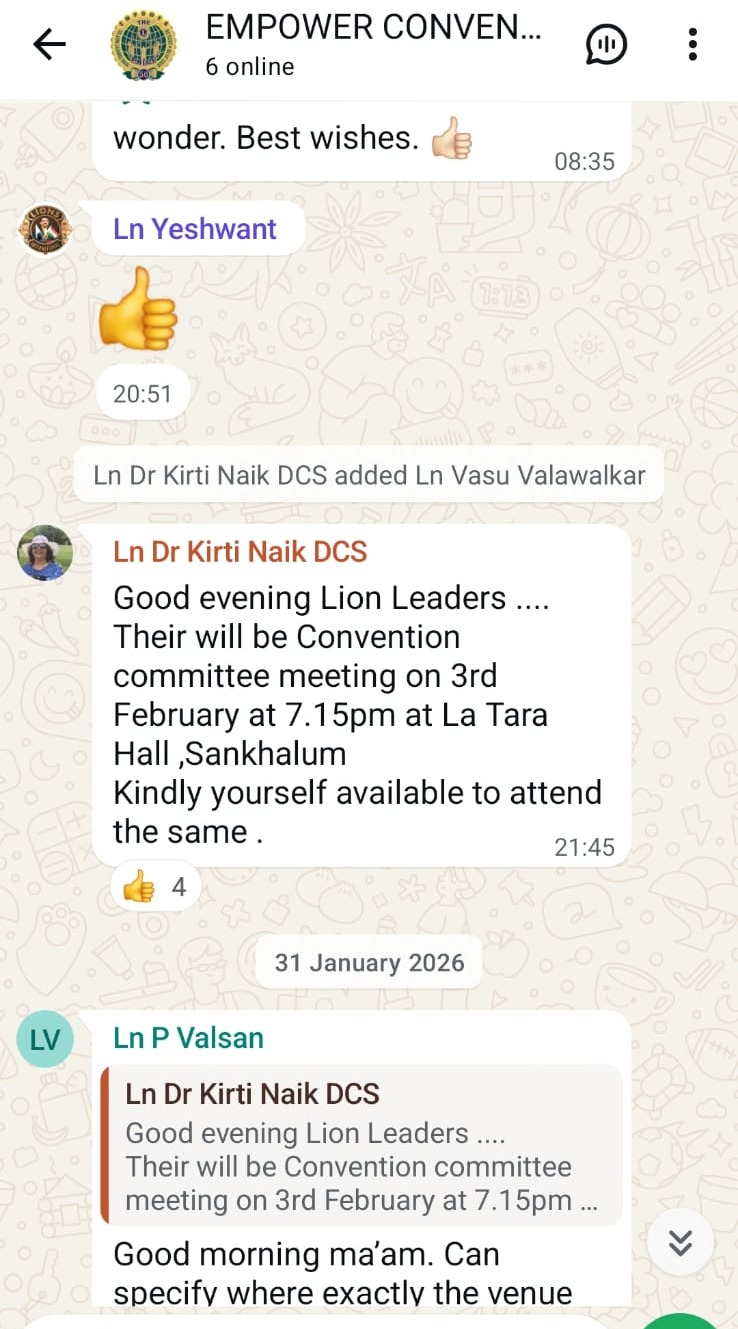Tap sender name Ln P Valsan
Viewport: 738px width, 1329px height.
coord(188,1038)
